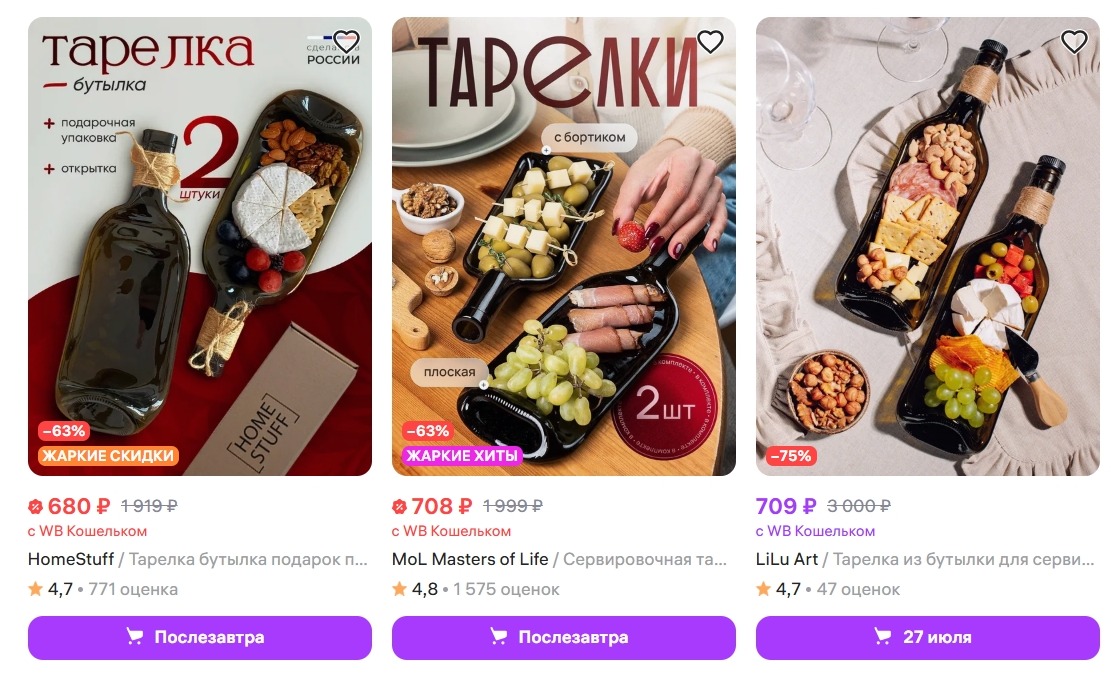Like the LiLu Art bottle plate
The width and height of the screenshot is (1111, 677).
pos(1074,42)
